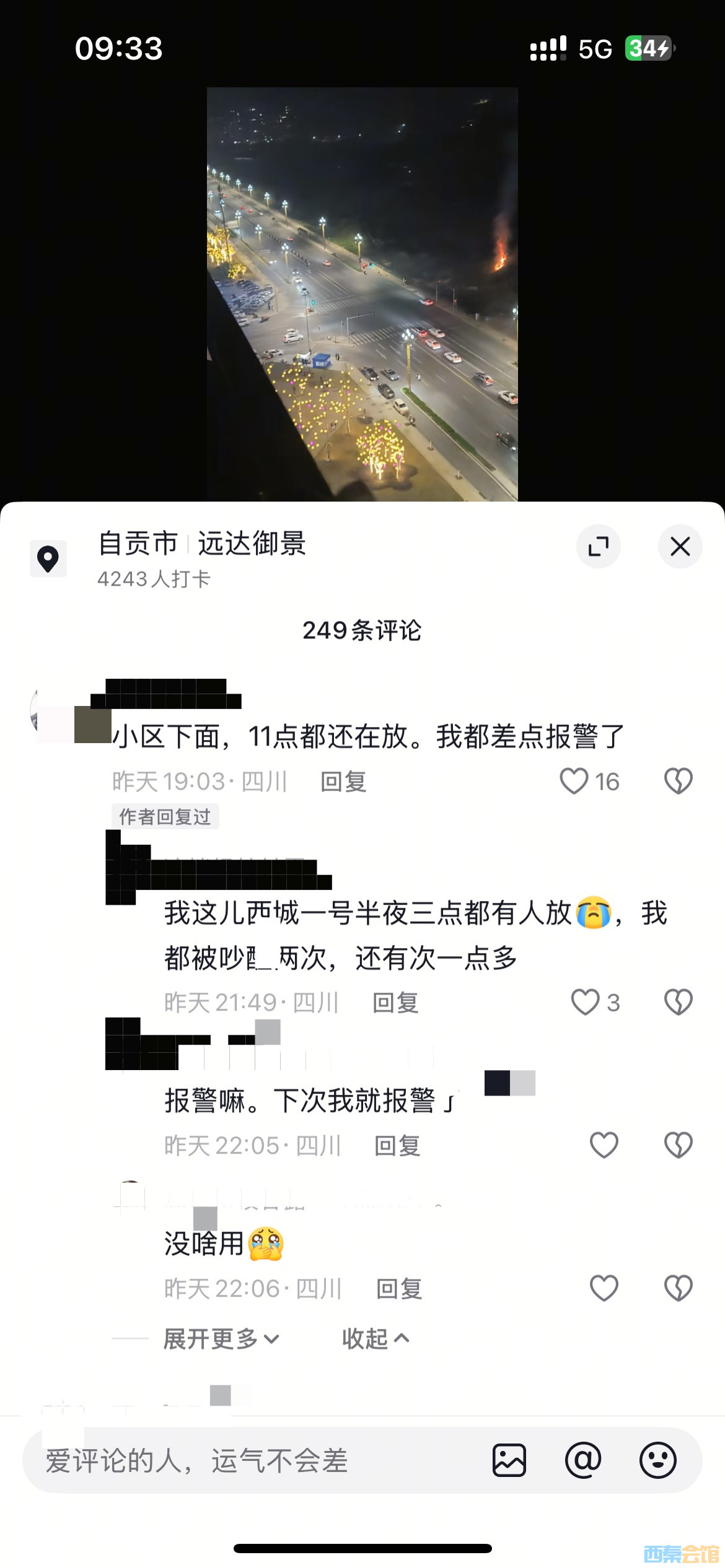This screenshot has height=1568, width=725.
Task: Like the comment about 11点都还在放
Action: 574,781
